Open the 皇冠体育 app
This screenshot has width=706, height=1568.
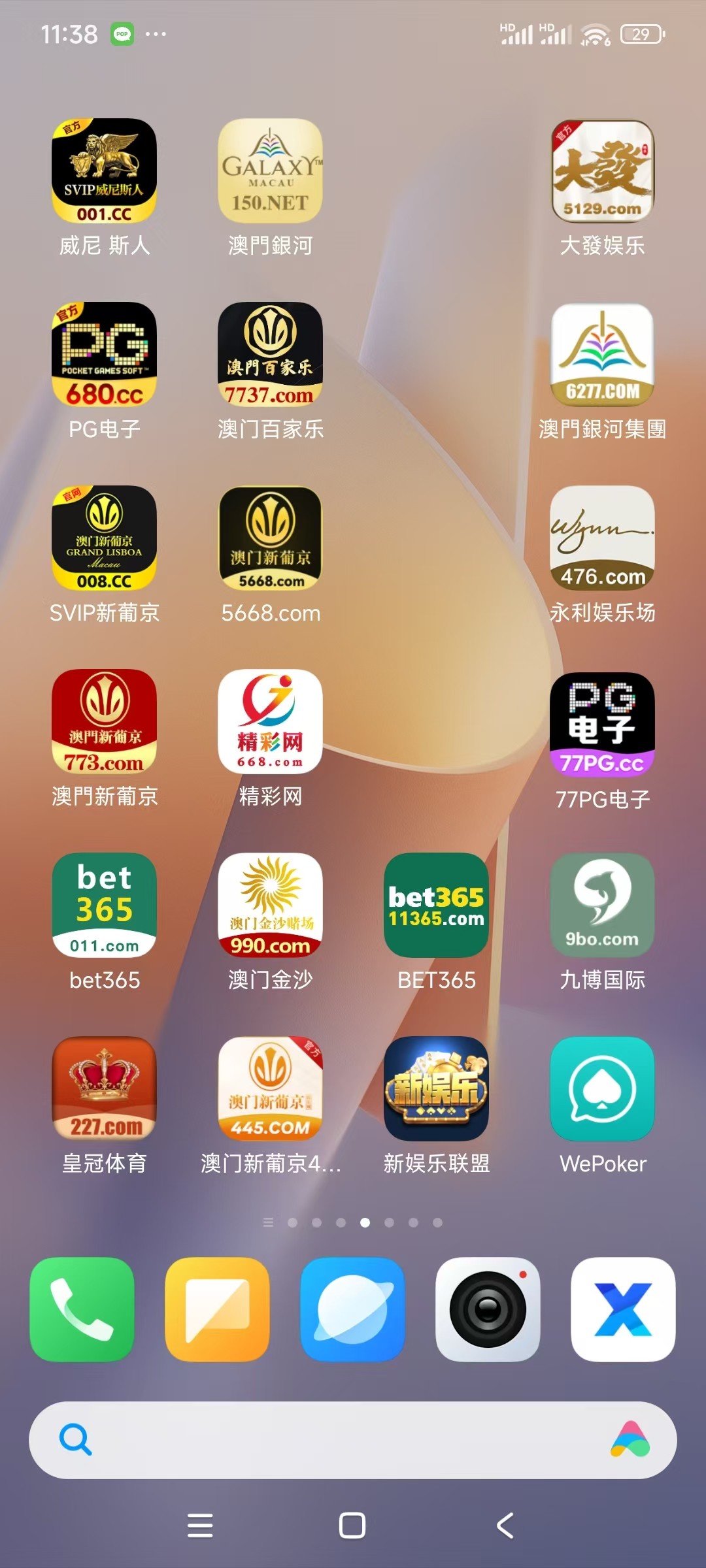(x=105, y=1089)
